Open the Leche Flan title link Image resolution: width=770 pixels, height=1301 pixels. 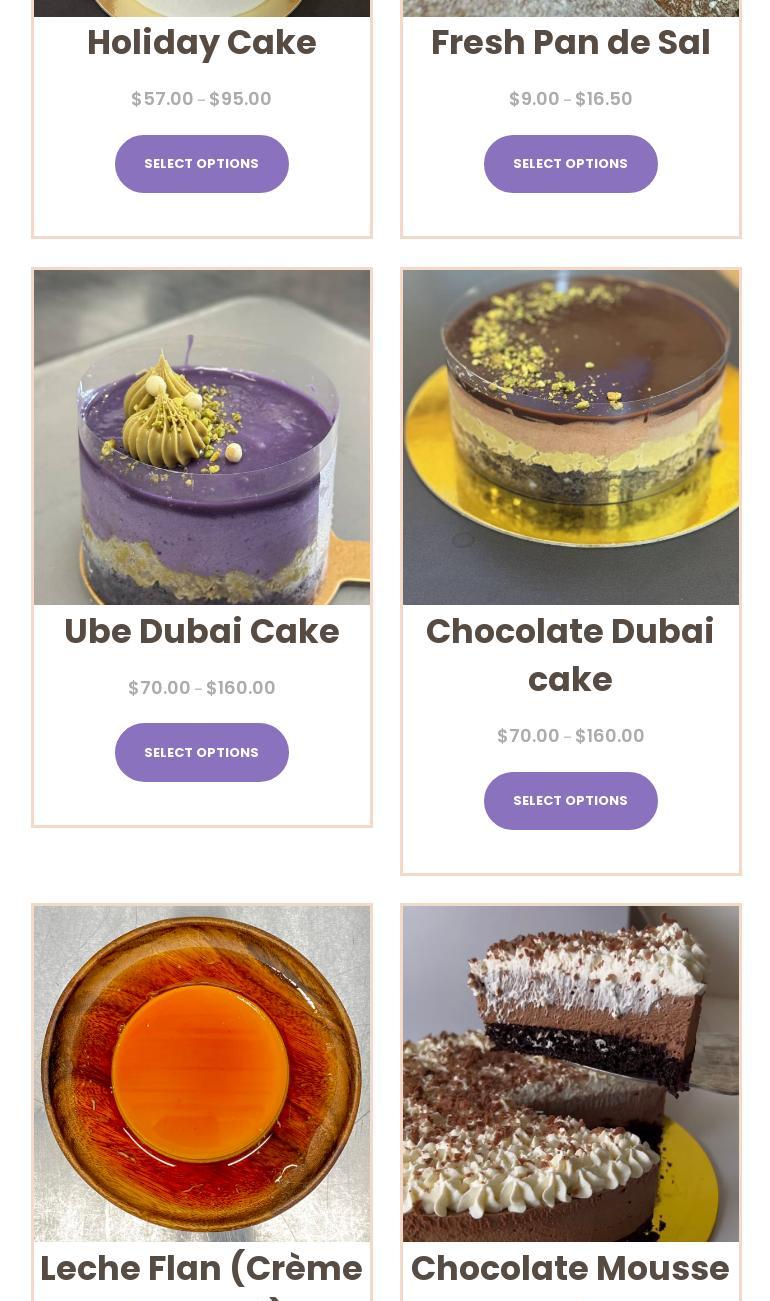point(202,1269)
